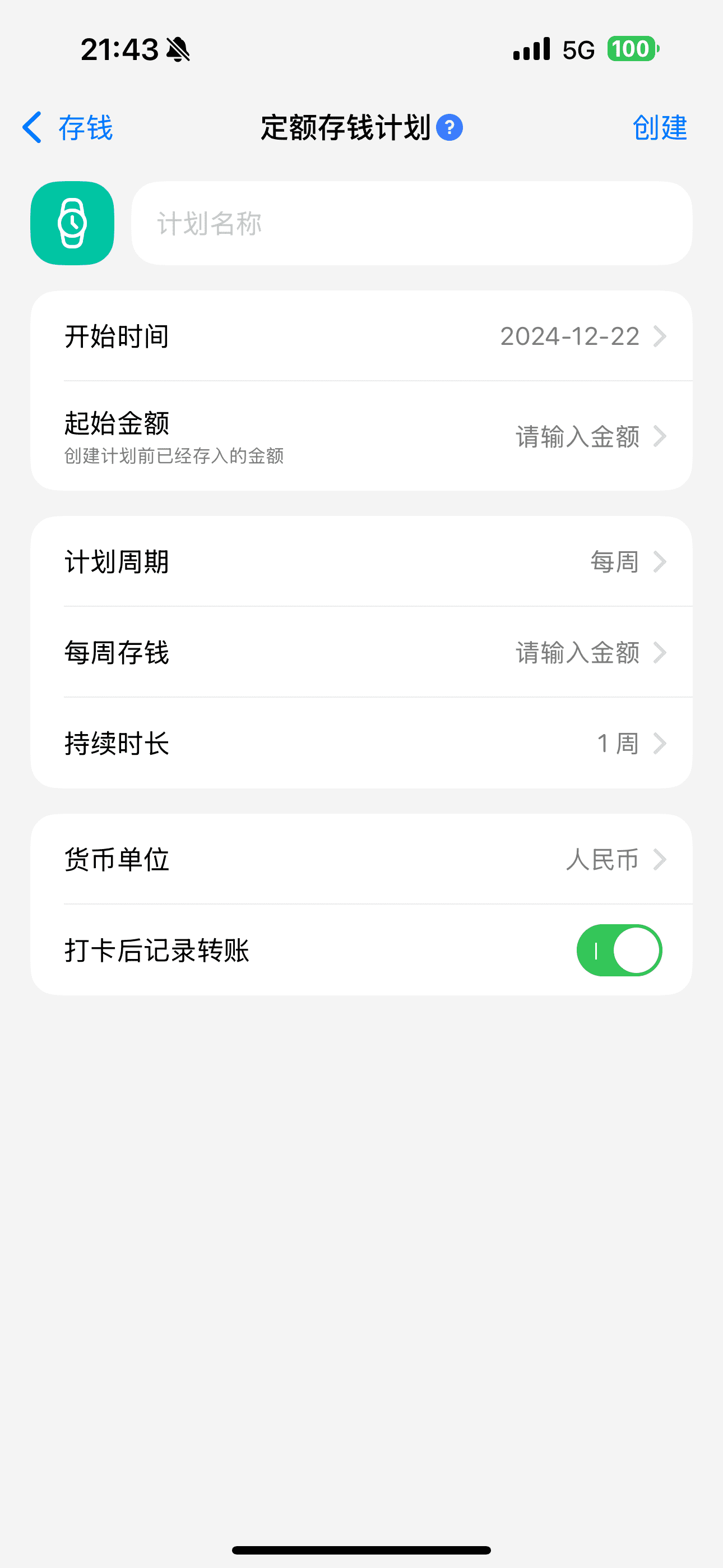The width and height of the screenshot is (723, 1568).
Task: Go back to 存钱 page
Action: (67, 128)
